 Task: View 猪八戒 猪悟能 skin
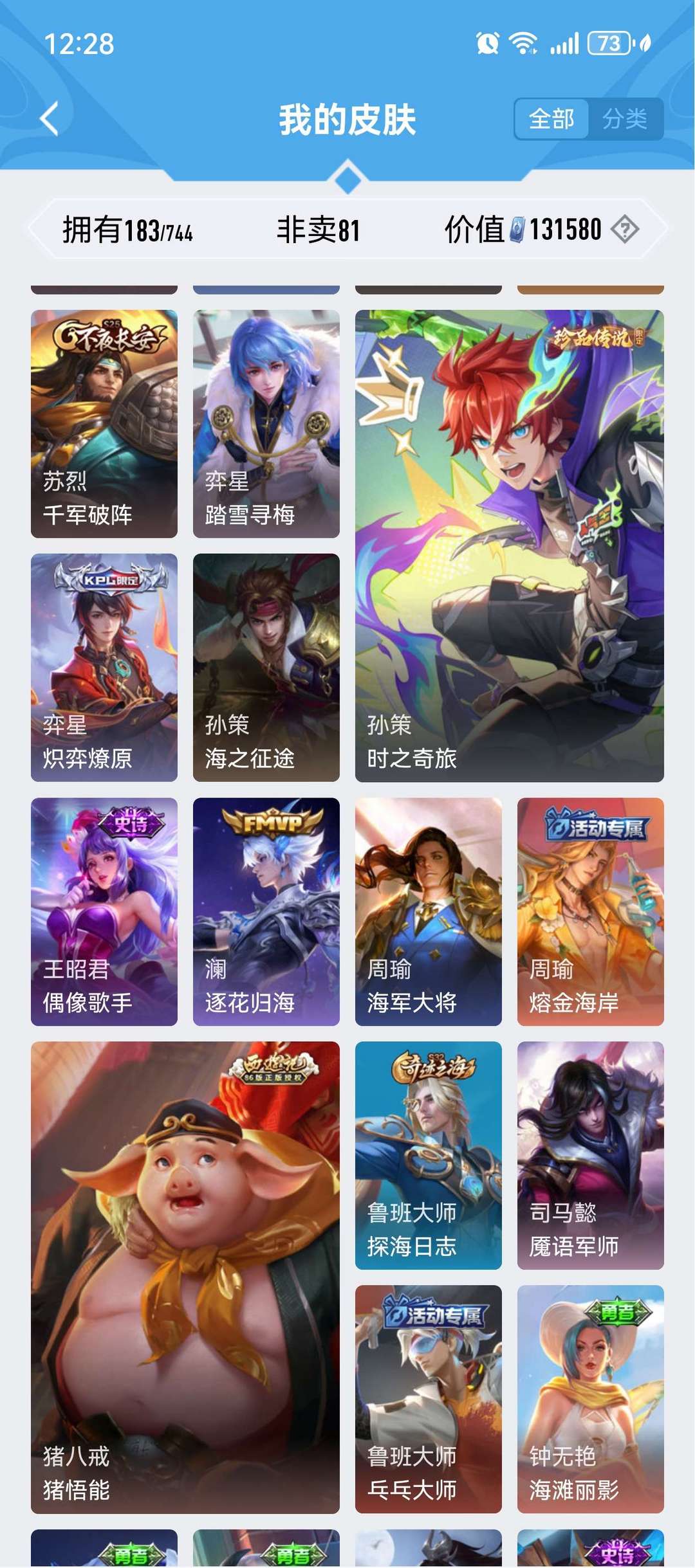pos(185,1277)
